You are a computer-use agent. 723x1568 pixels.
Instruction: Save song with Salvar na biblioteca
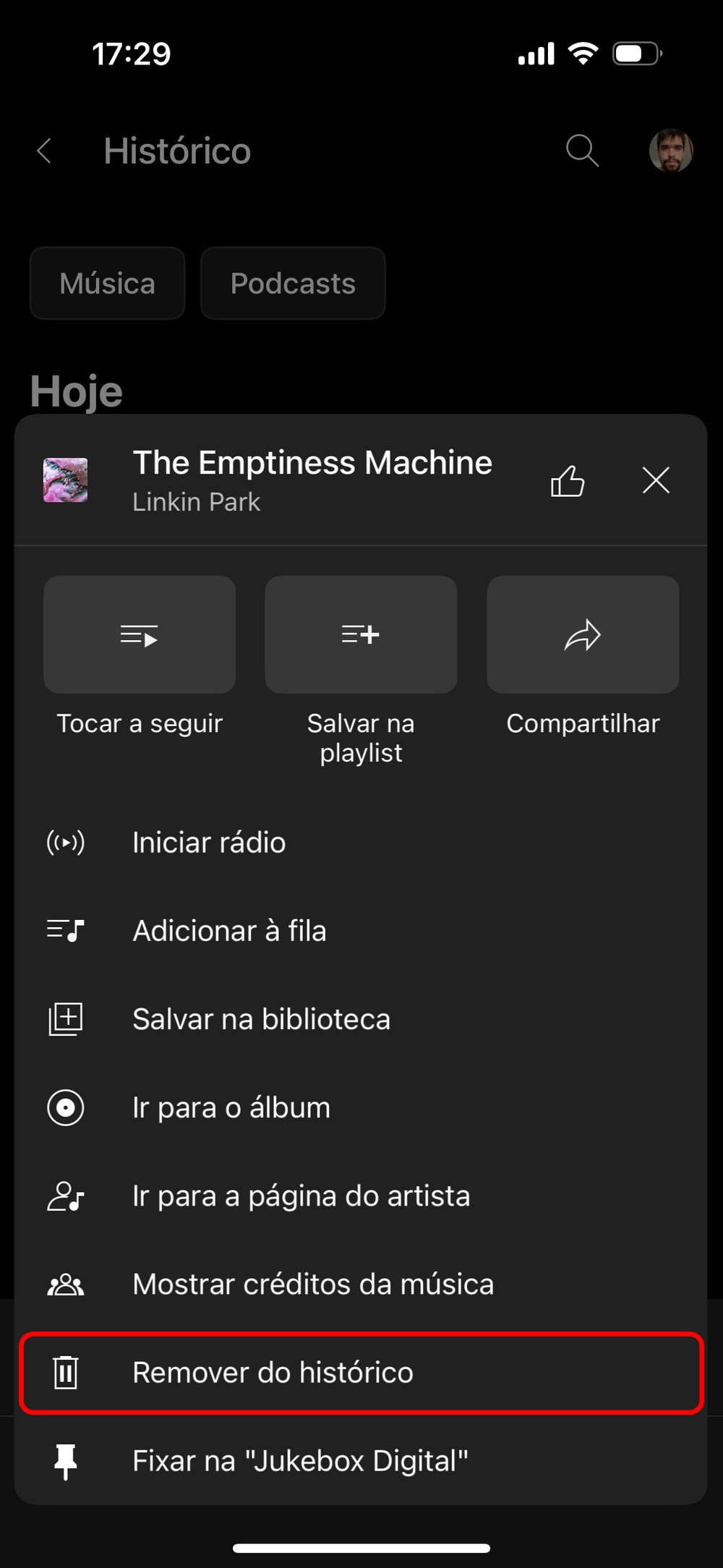261,1019
